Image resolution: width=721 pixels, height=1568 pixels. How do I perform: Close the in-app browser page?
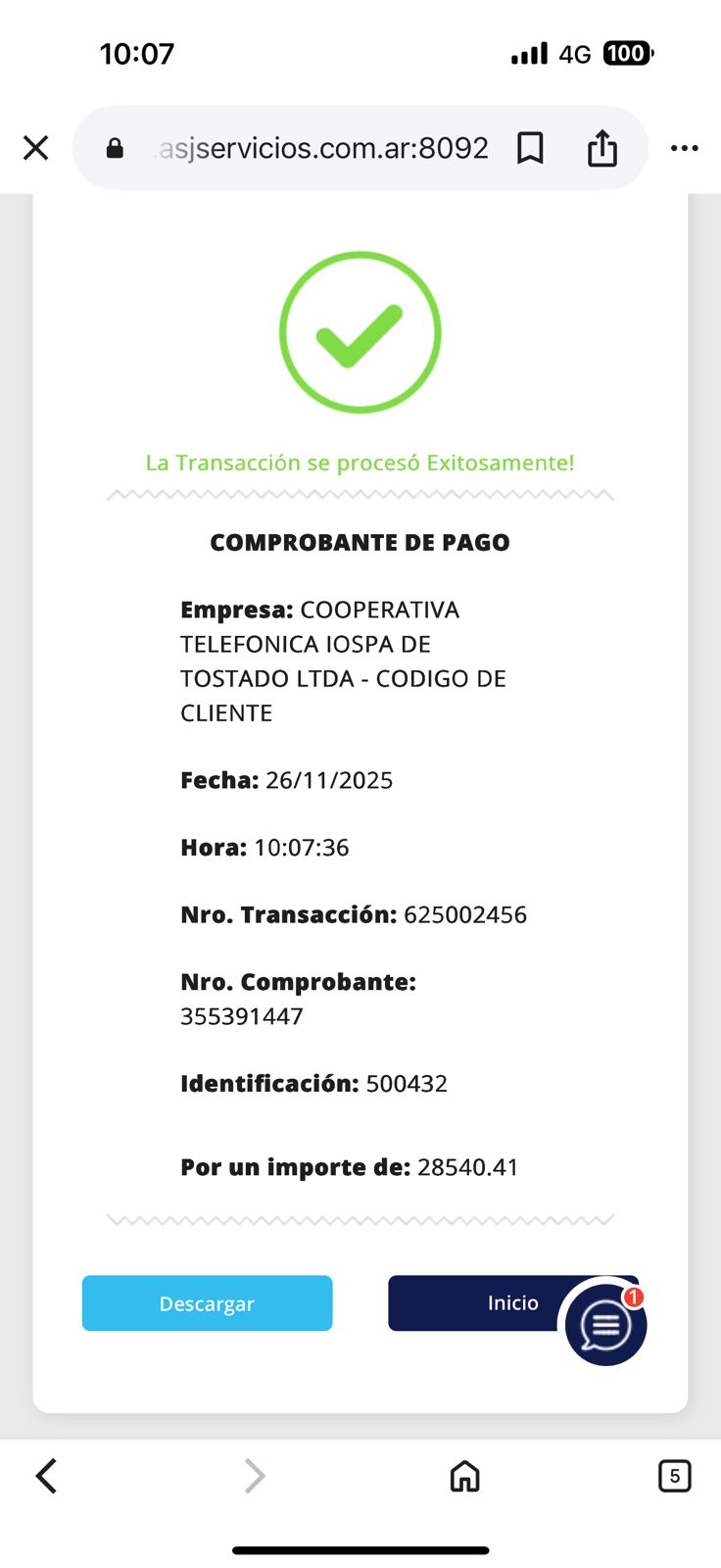pyautogui.click(x=36, y=148)
